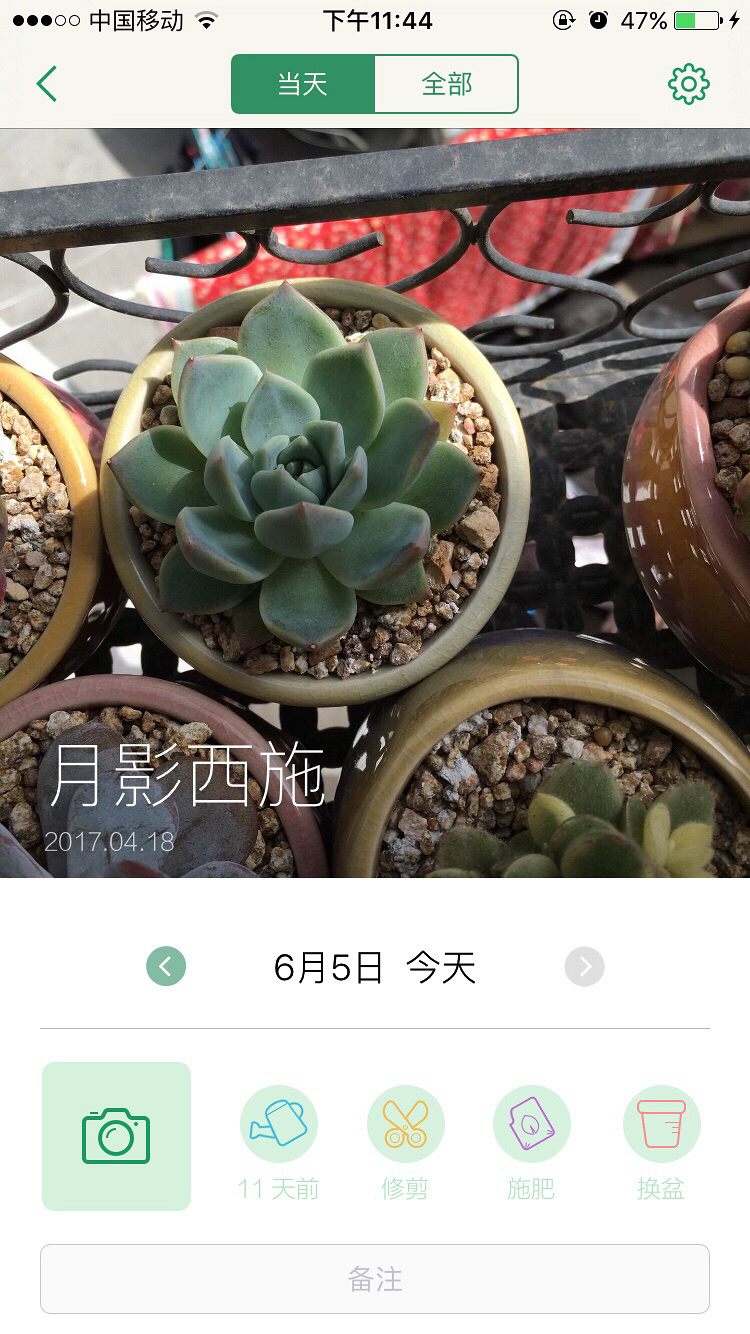Go to the next day
750x1334 pixels.
[584, 967]
